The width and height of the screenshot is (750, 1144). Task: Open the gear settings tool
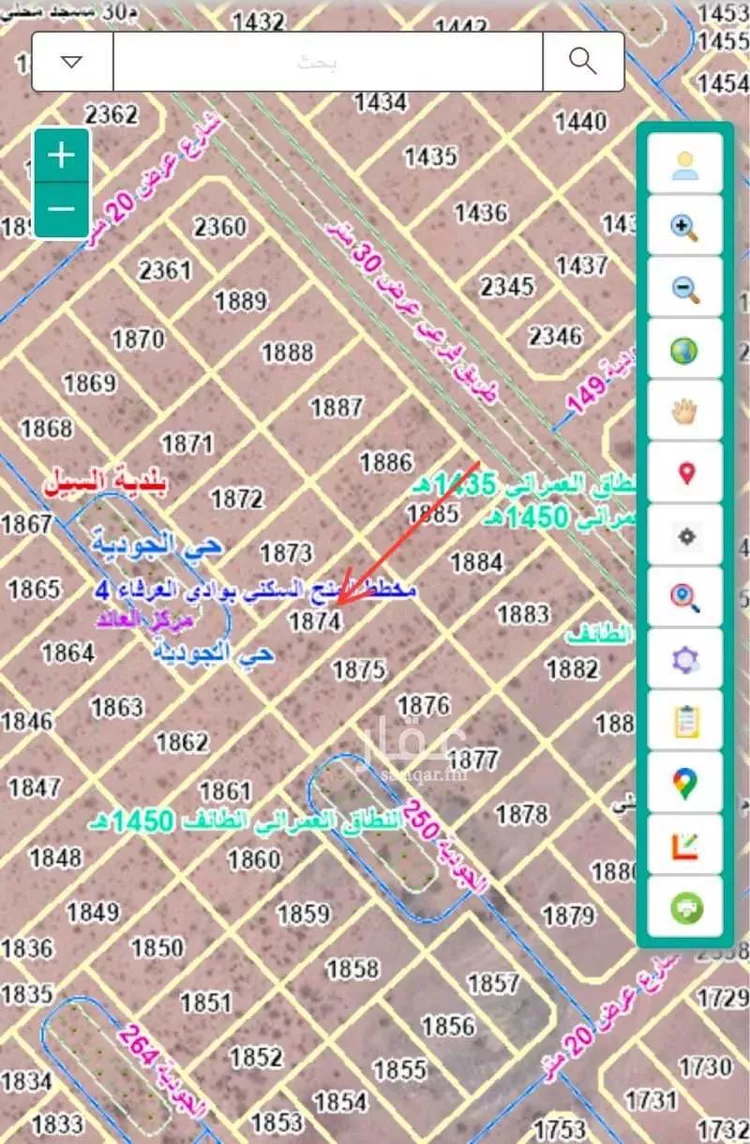(x=685, y=536)
